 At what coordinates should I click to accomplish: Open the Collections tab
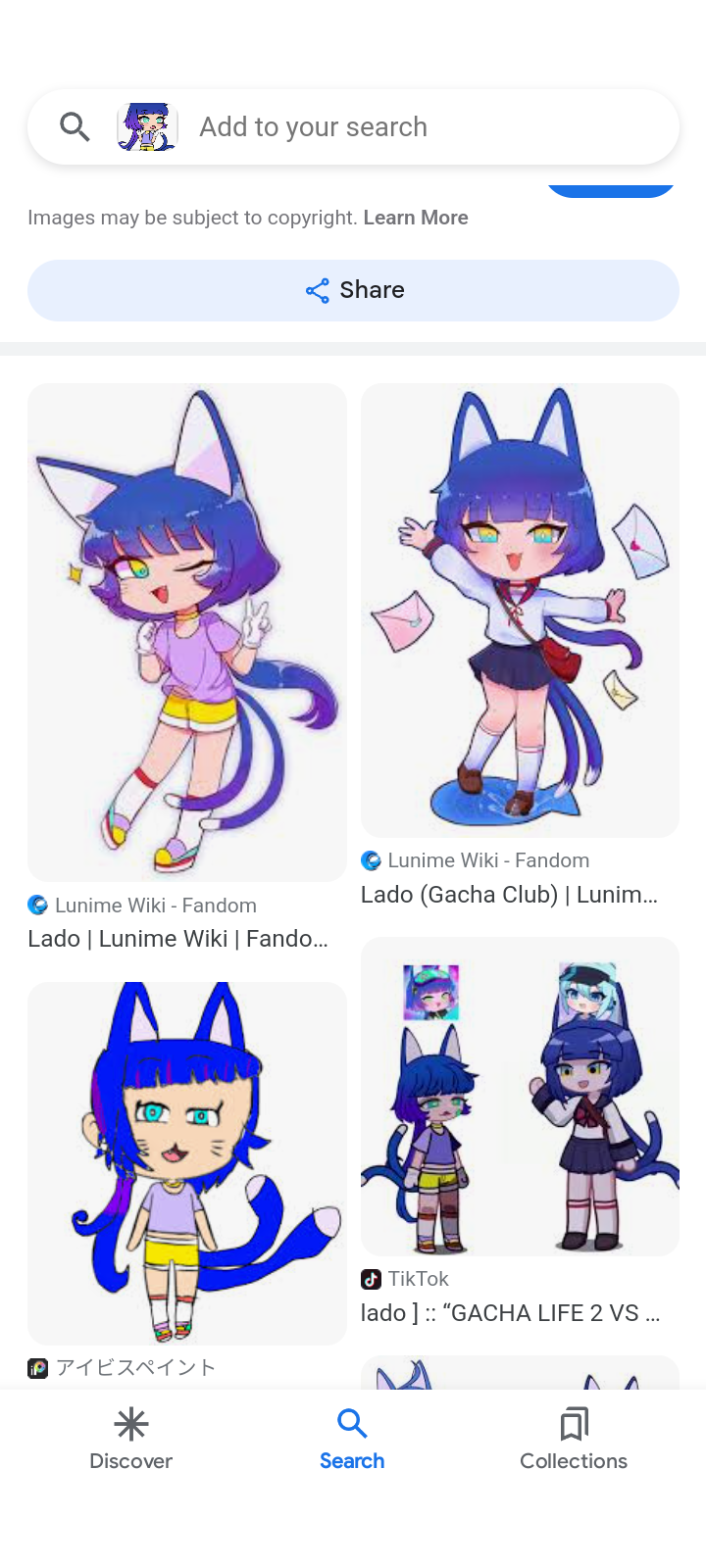(x=574, y=1439)
